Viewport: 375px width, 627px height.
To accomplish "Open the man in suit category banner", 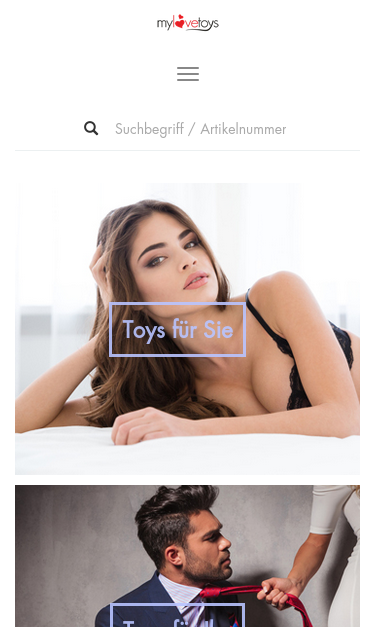I will point(188,556).
